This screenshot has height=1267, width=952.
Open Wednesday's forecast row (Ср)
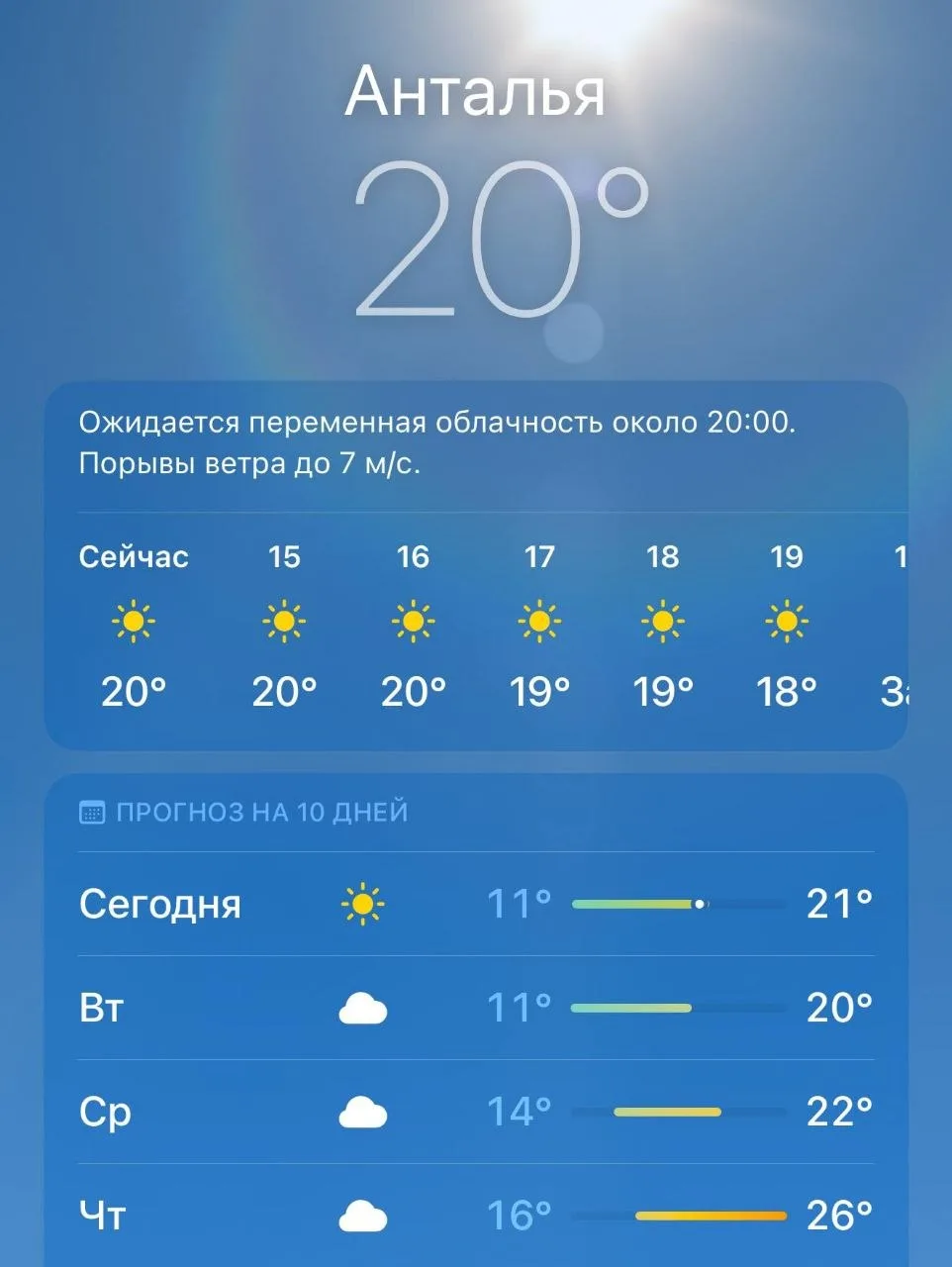click(475, 1113)
